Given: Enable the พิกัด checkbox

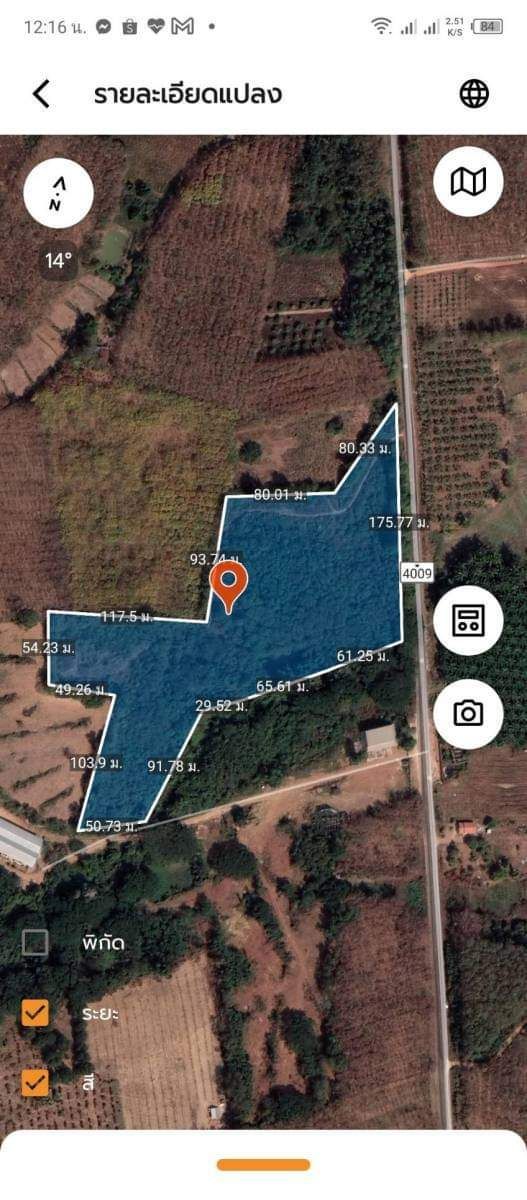Looking at the screenshot, I should coord(35,942).
